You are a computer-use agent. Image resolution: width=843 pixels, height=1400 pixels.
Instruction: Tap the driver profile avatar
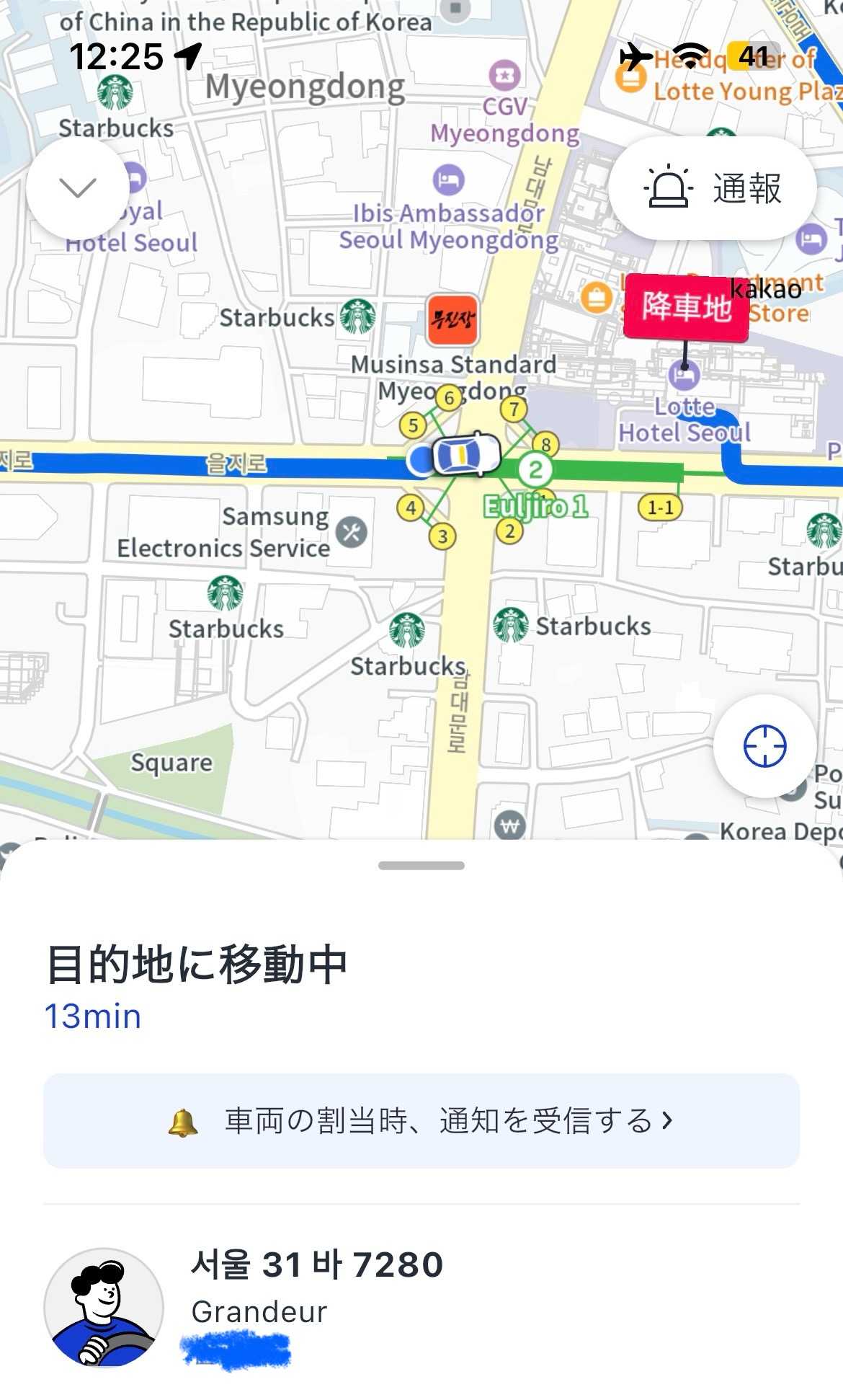[x=103, y=1308]
